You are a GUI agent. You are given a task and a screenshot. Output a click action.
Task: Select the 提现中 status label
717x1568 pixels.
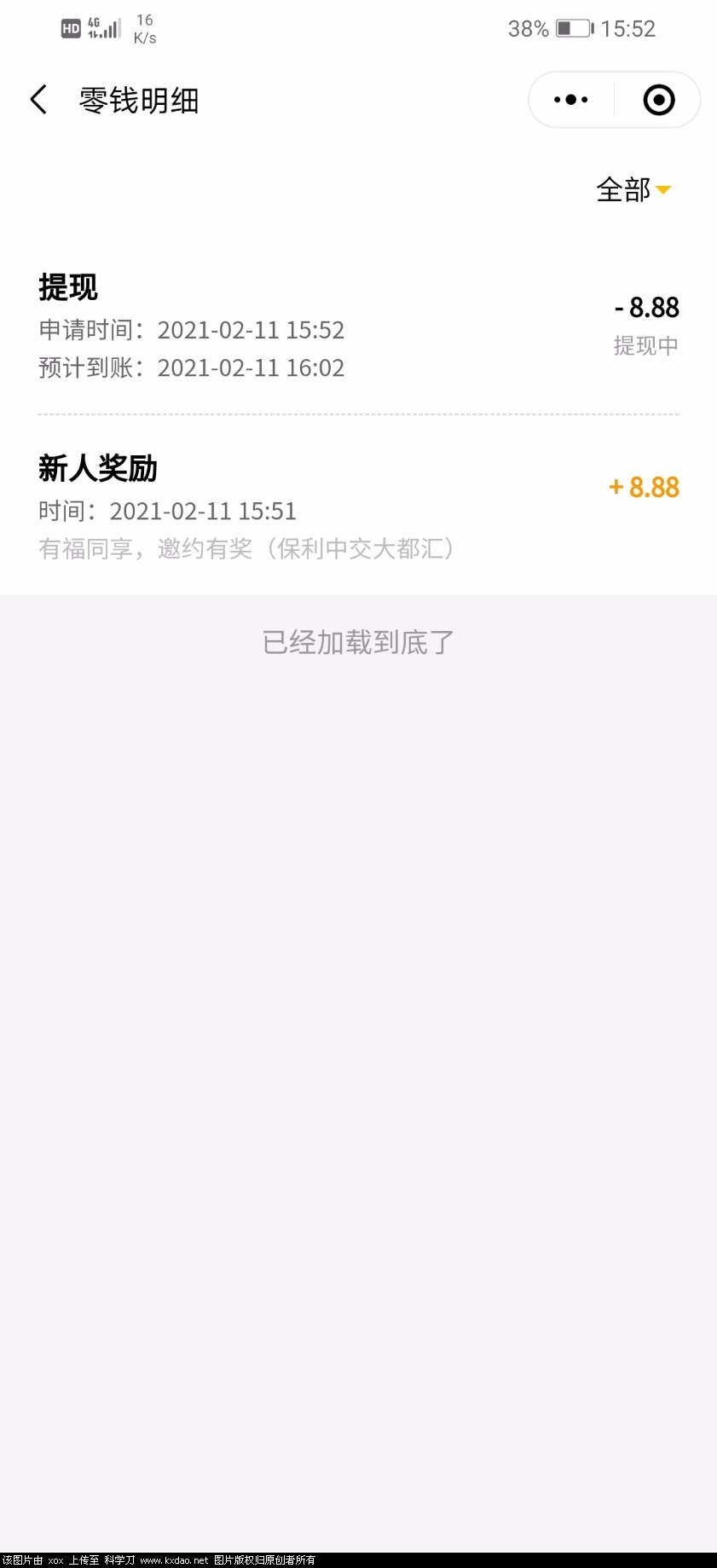pos(646,346)
